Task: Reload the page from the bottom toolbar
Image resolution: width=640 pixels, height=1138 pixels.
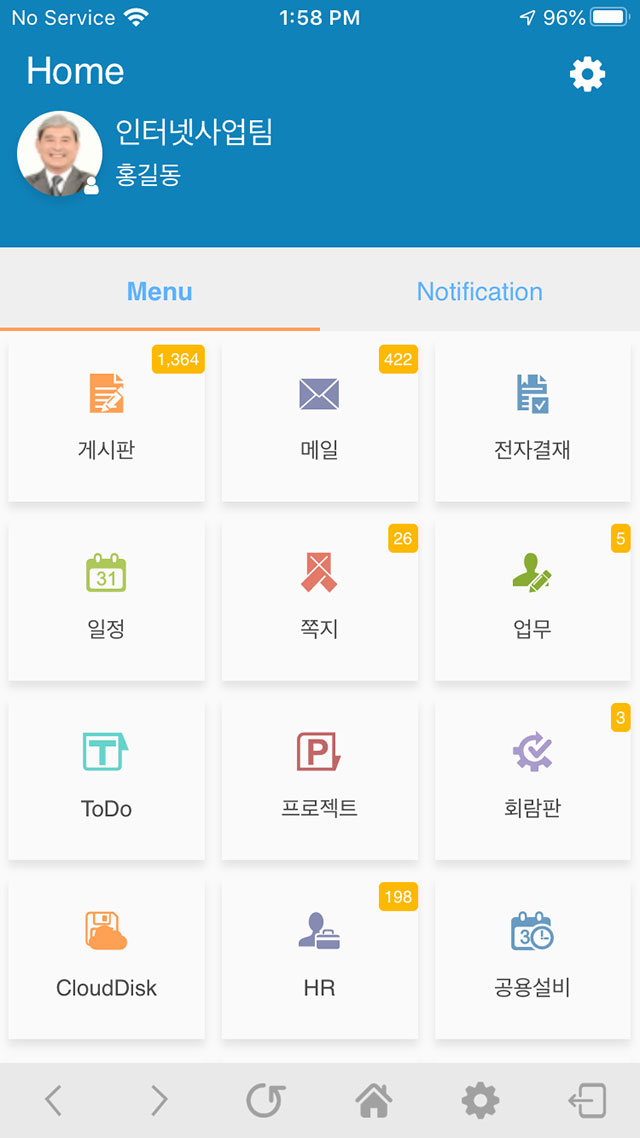Action: [266, 1100]
